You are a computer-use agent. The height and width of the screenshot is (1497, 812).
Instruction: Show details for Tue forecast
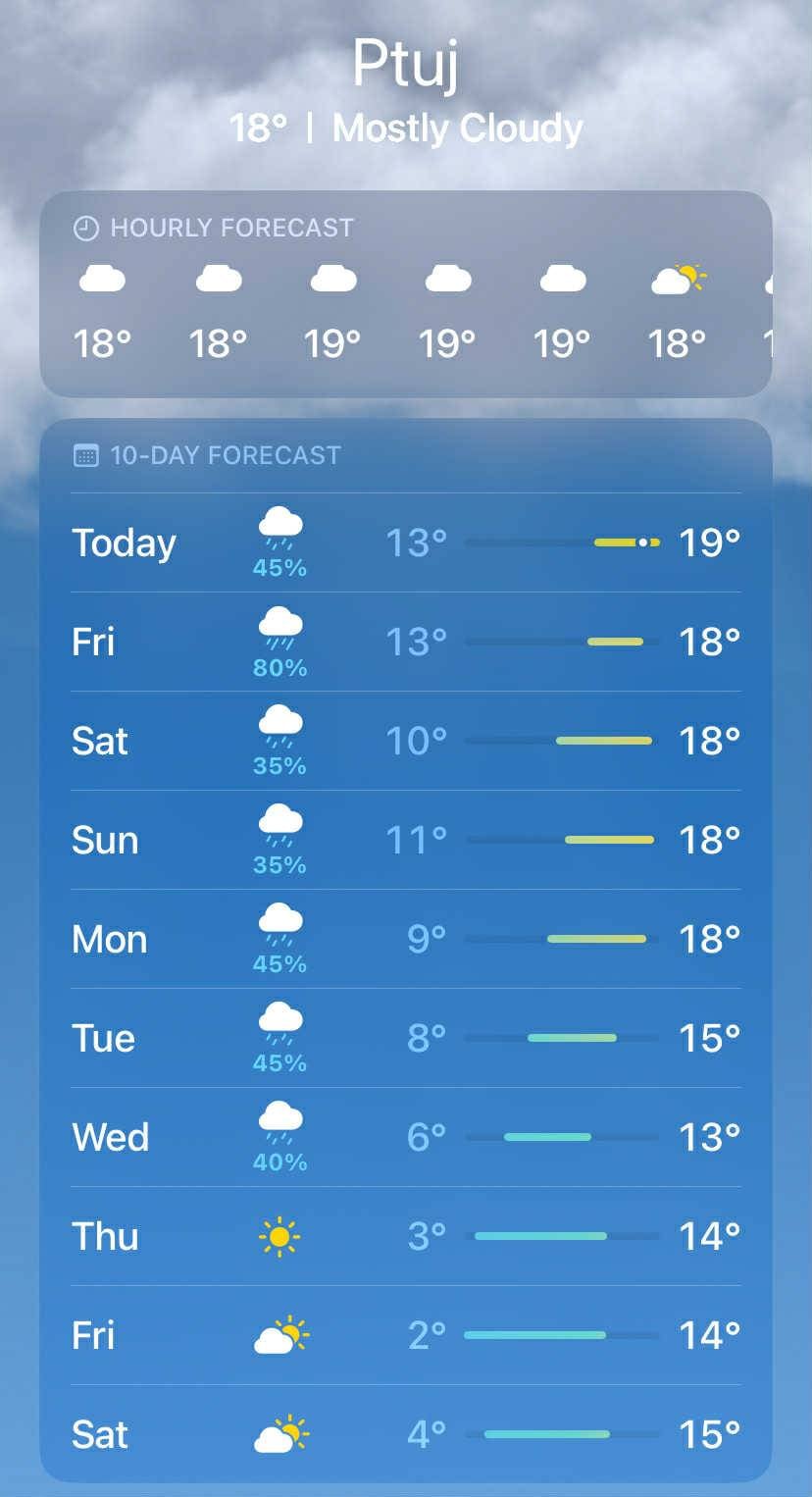click(405, 1038)
